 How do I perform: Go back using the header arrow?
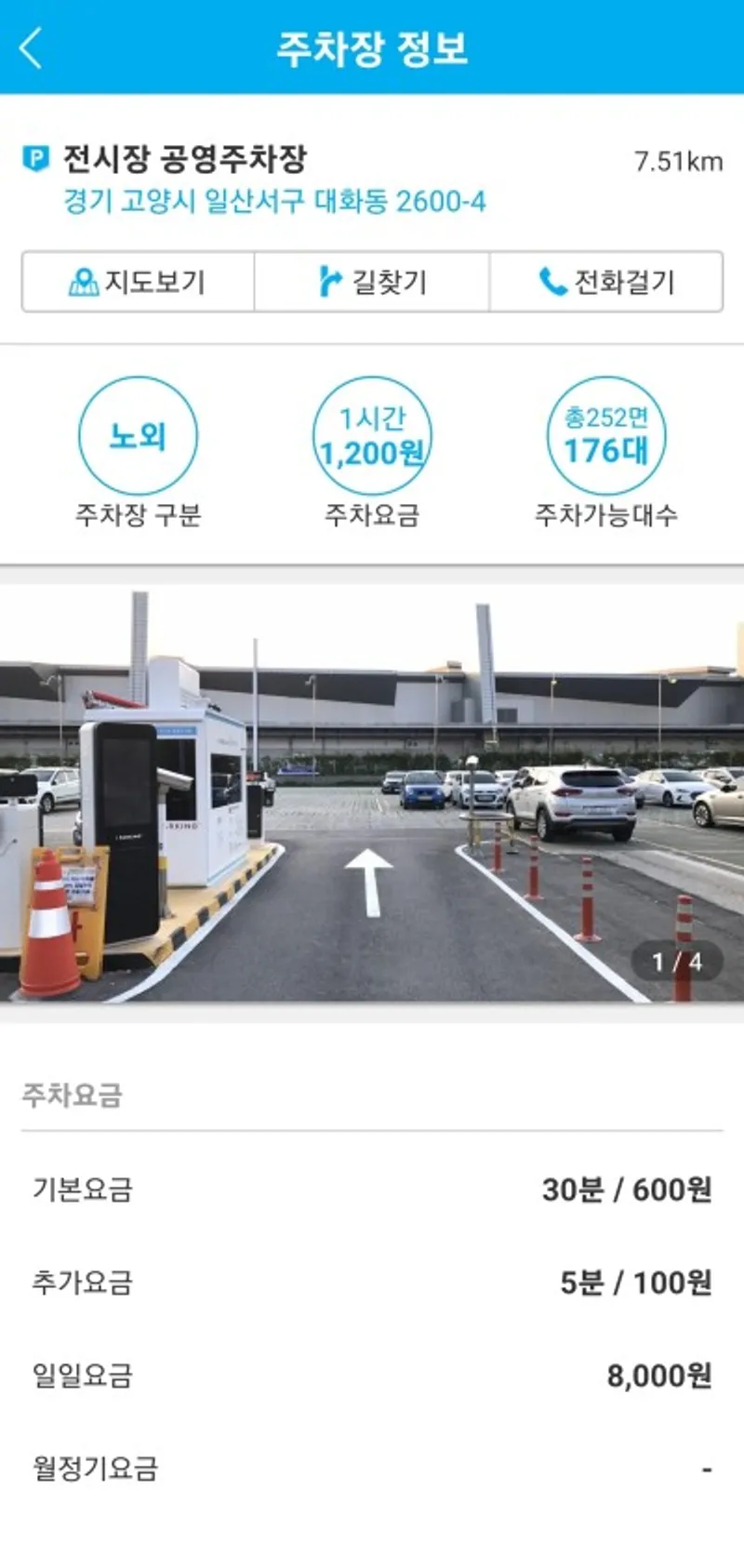[31, 48]
